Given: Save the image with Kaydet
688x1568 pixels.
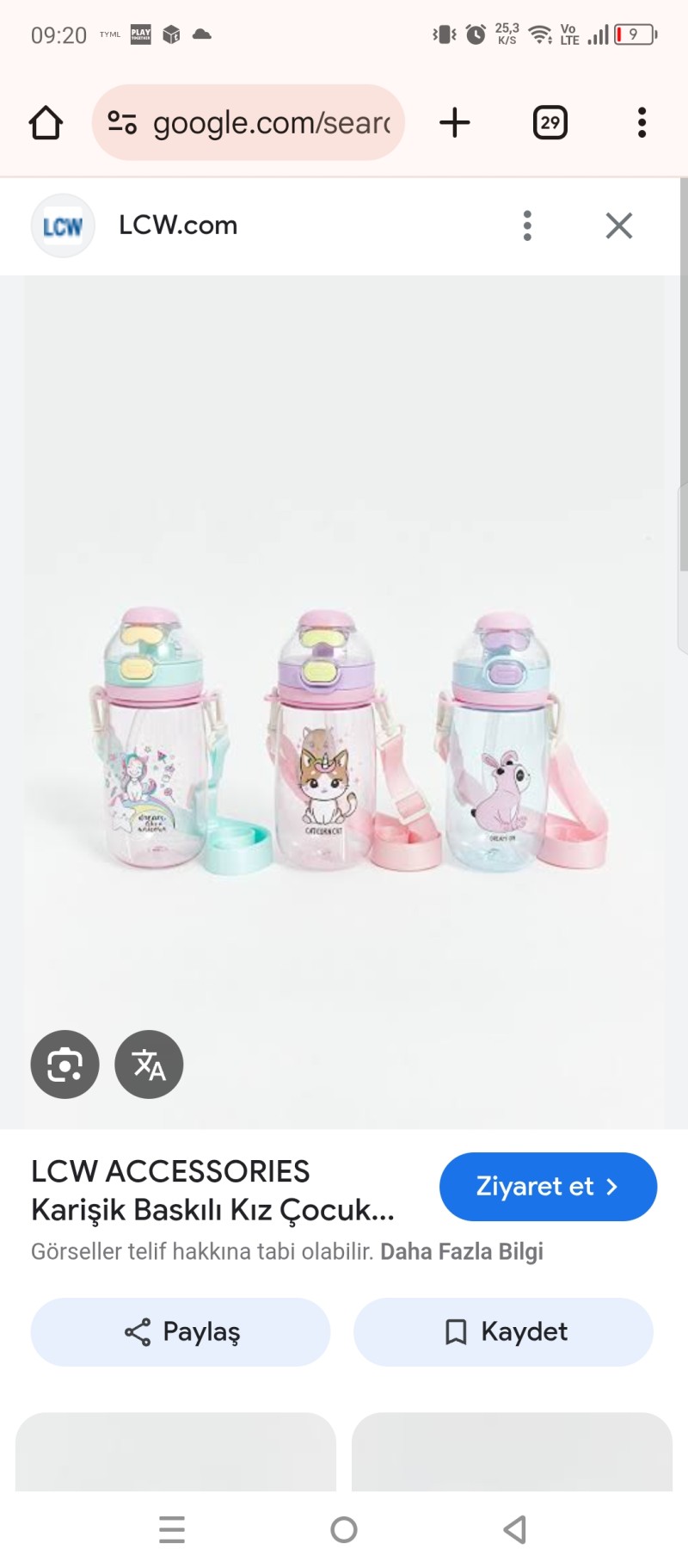Looking at the screenshot, I should click(503, 1332).
